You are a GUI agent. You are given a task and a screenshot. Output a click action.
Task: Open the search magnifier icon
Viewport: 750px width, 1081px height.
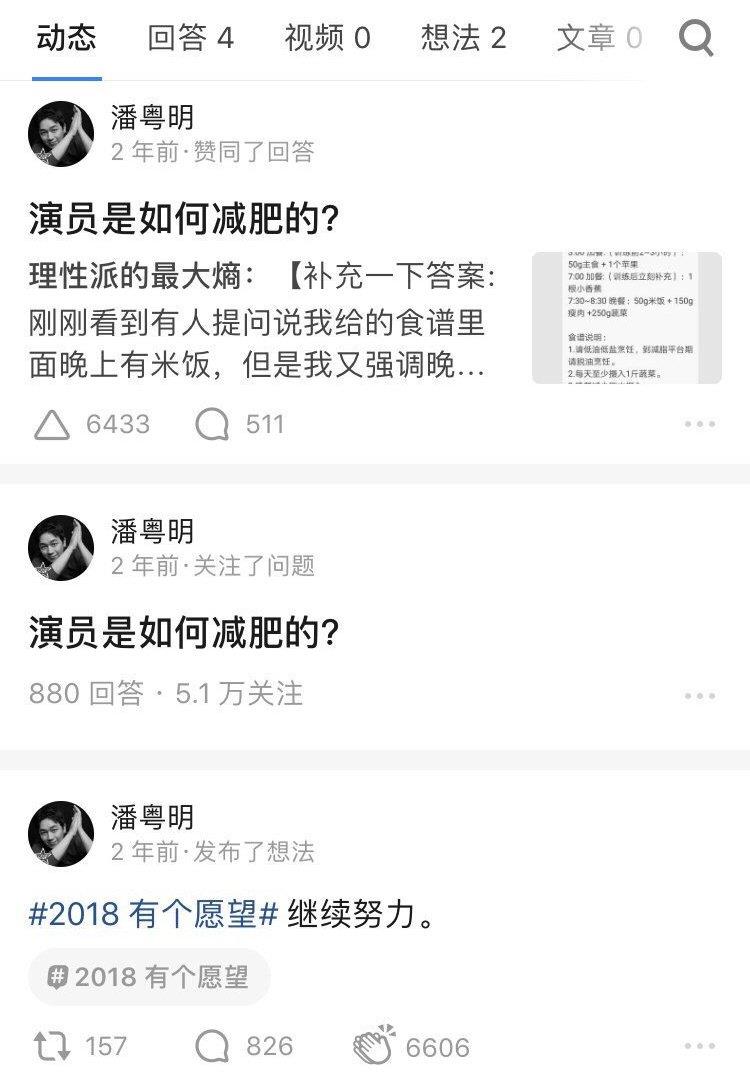coord(696,39)
